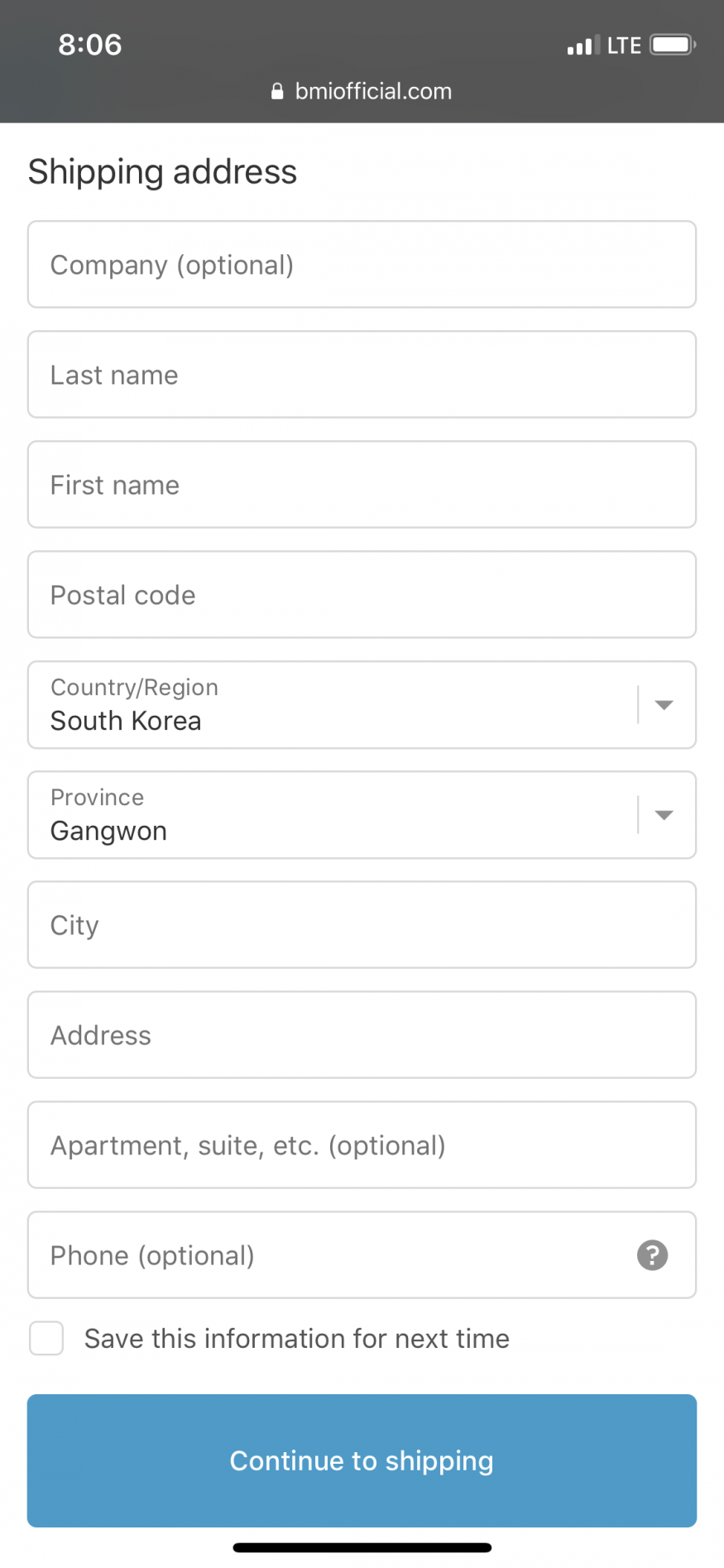Tap the City field
This screenshot has width=724, height=1568.
(x=362, y=925)
